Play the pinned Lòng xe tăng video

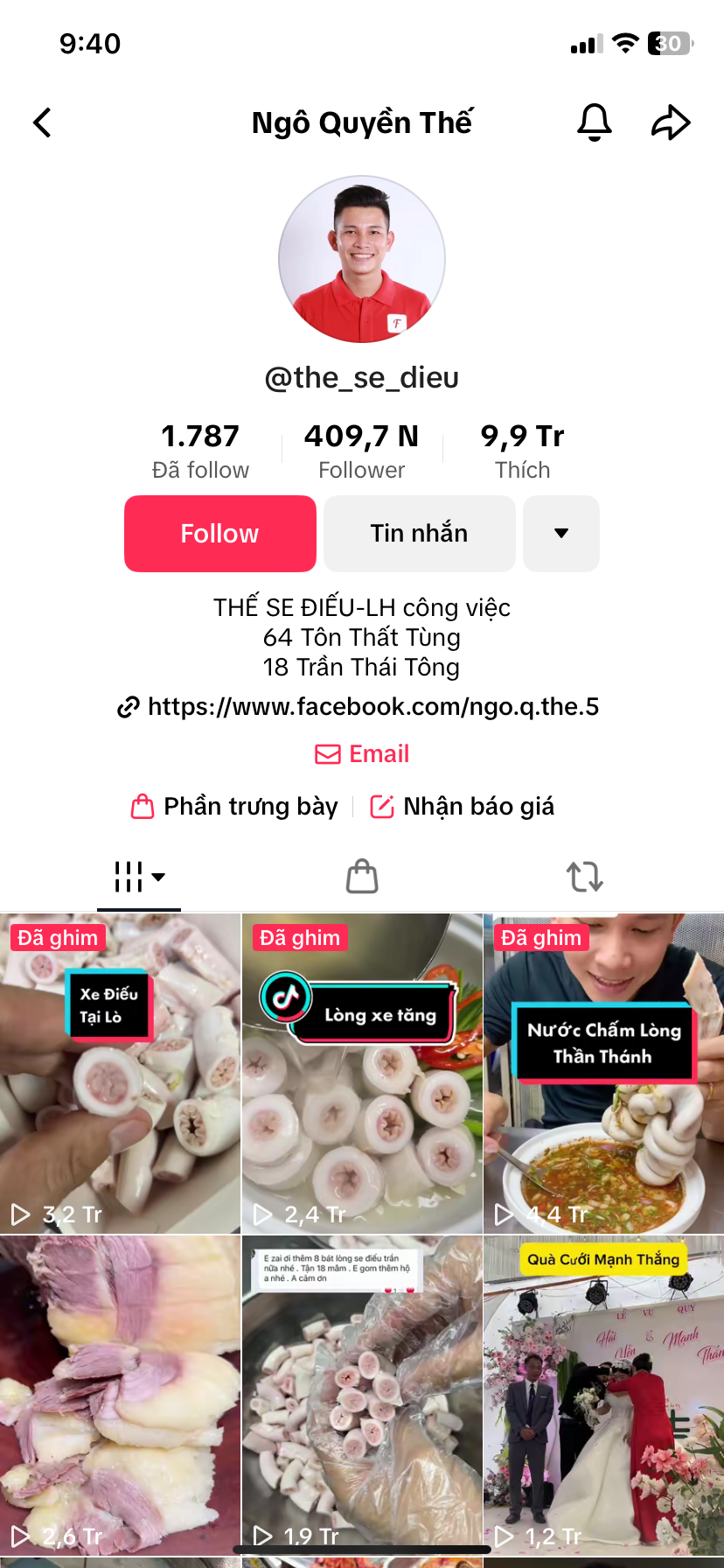click(362, 1074)
